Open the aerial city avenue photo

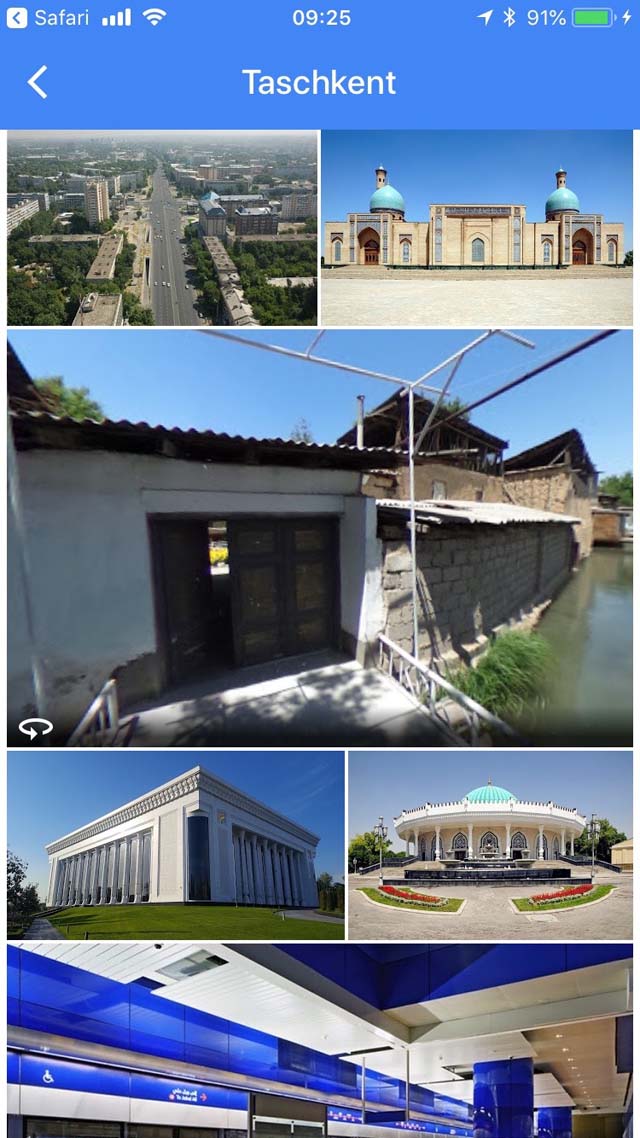coord(163,228)
